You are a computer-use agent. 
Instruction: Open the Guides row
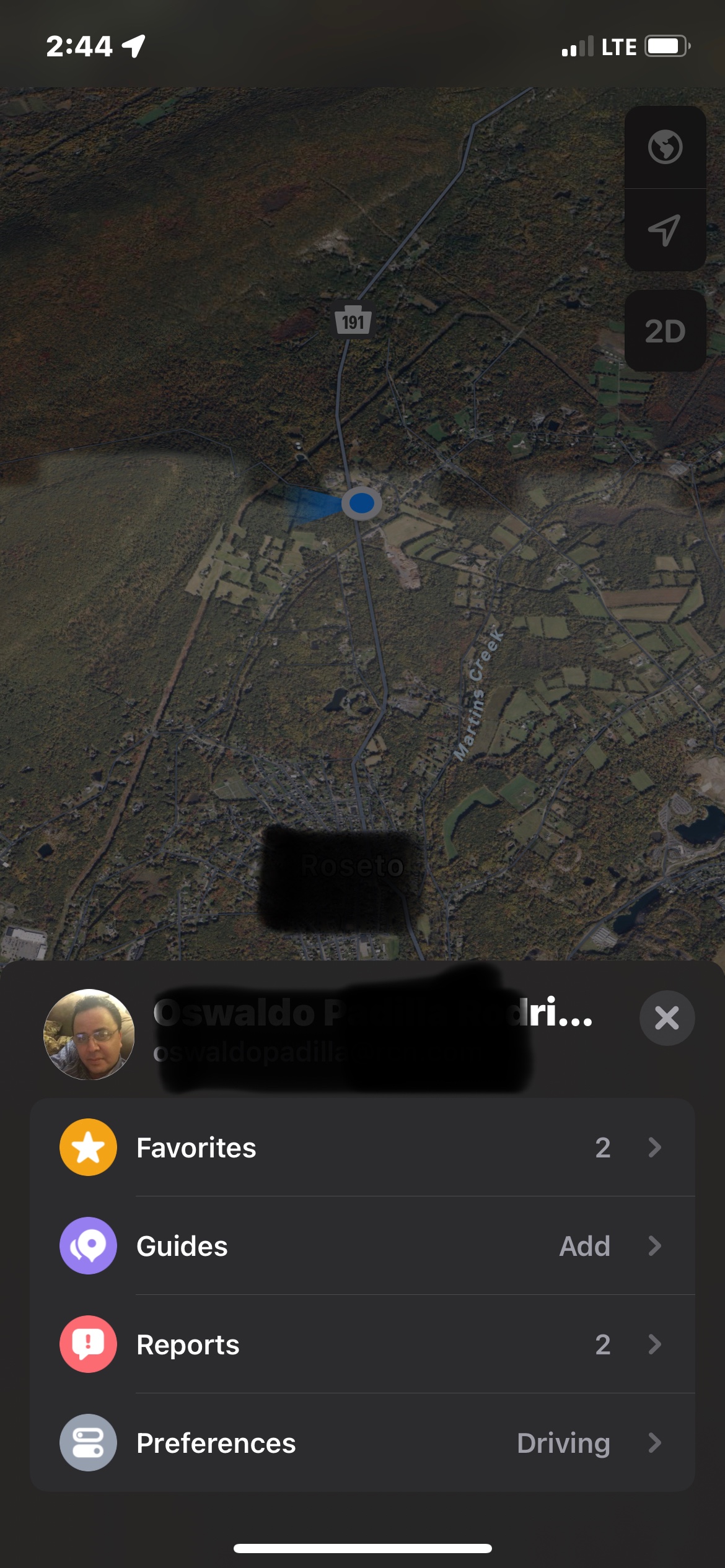coord(362,1246)
